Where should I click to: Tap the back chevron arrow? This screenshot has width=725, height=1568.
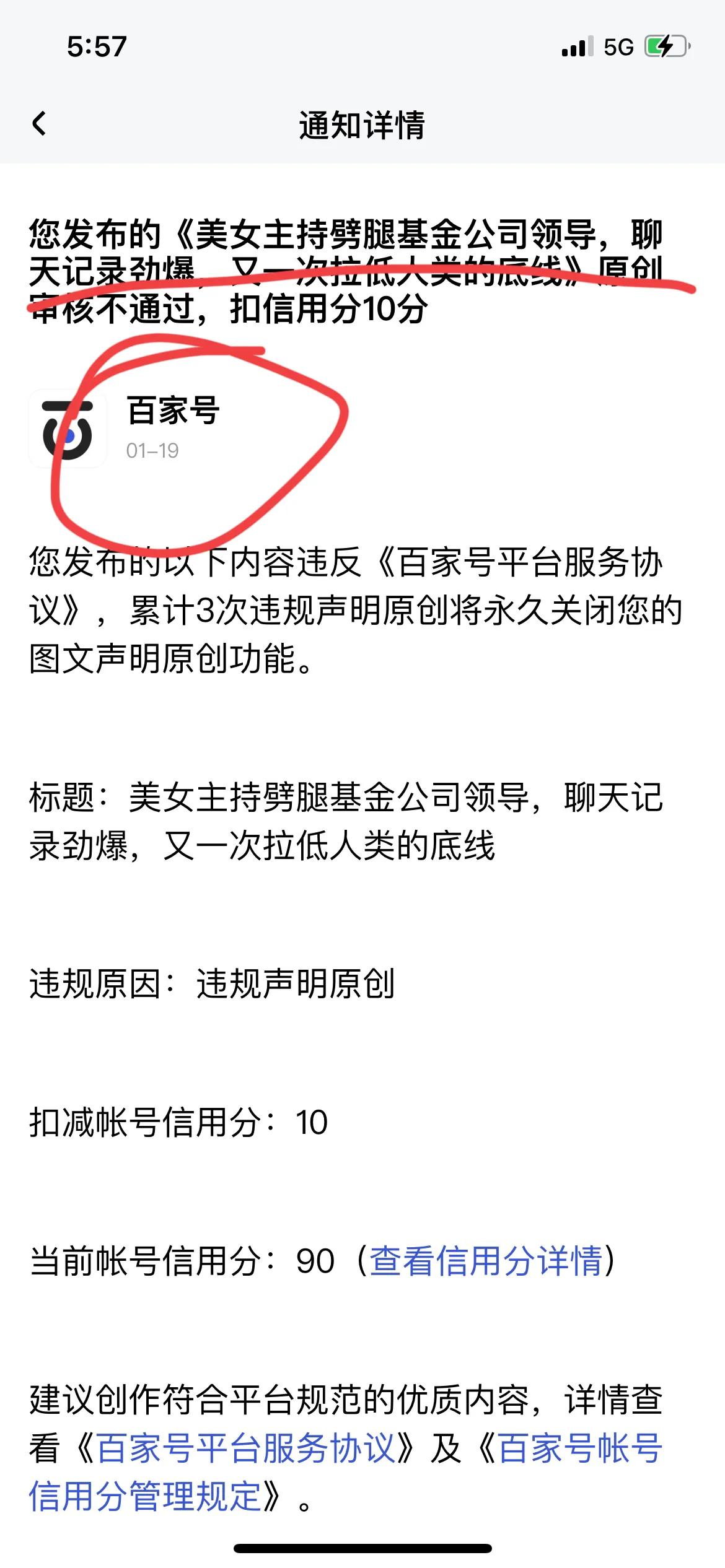coord(38,122)
